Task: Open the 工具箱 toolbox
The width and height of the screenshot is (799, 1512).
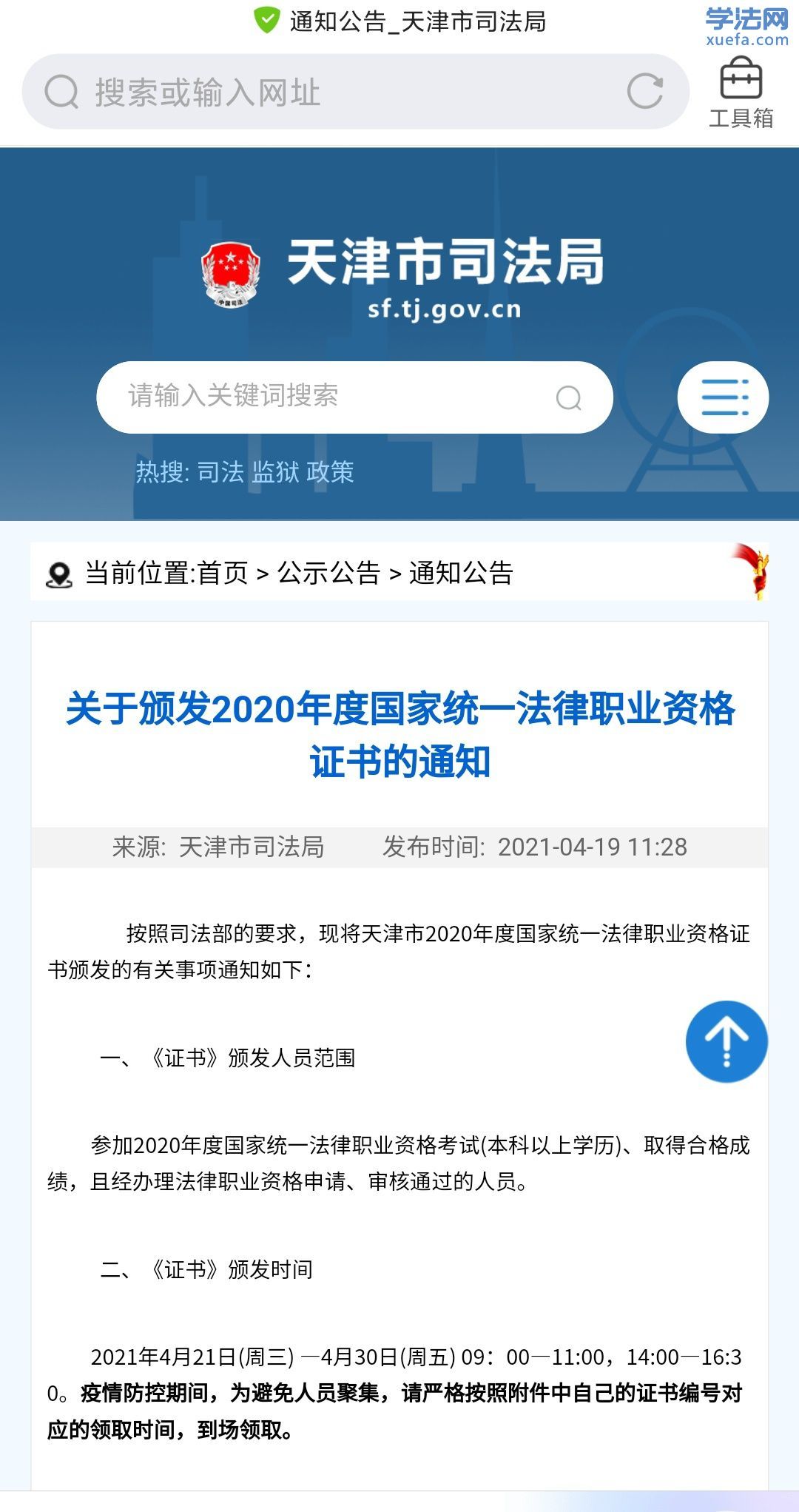Action: point(741,93)
